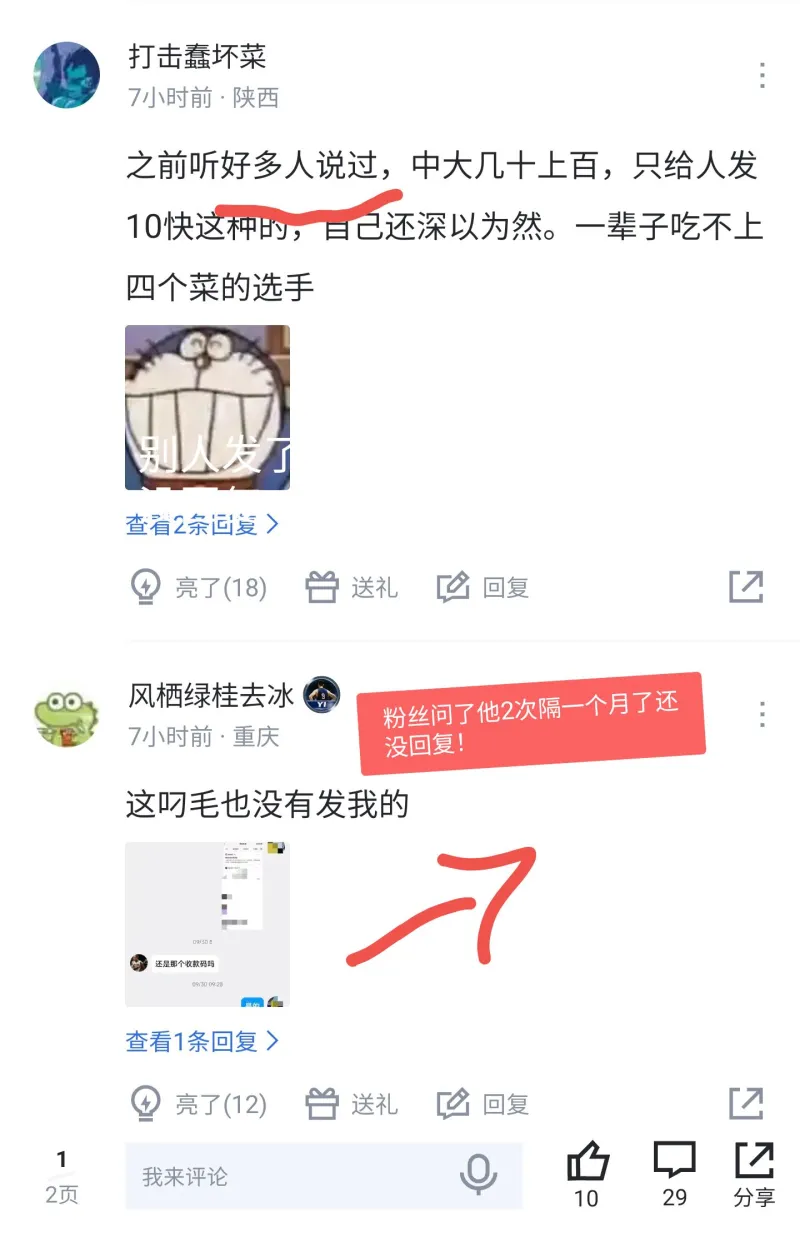Light up 亮了(18) on 打击蠢坏菜's comment

pos(200,587)
